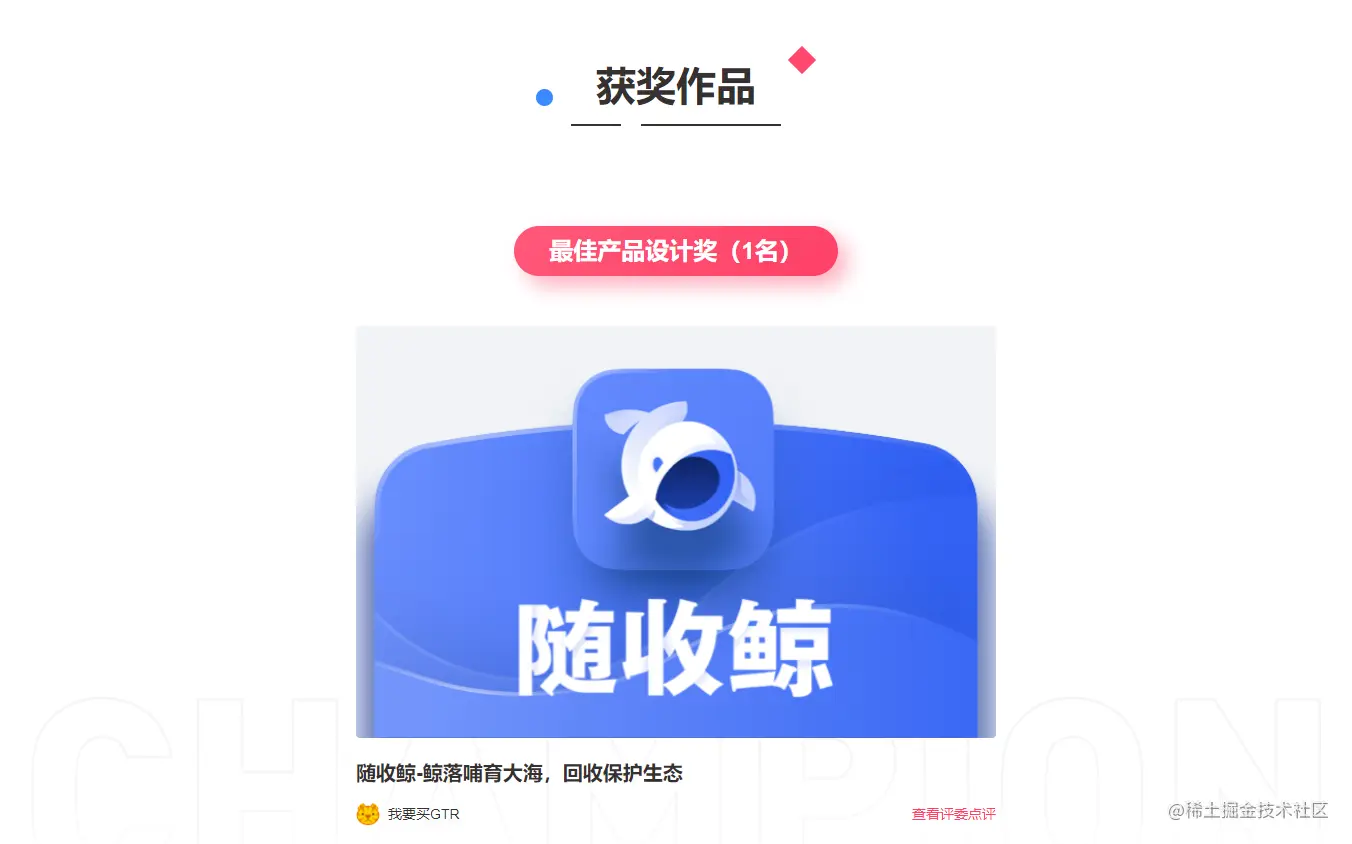Open the 随收鲸 award project card
Image resolution: width=1352 pixels, height=844 pixels.
pos(675,531)
